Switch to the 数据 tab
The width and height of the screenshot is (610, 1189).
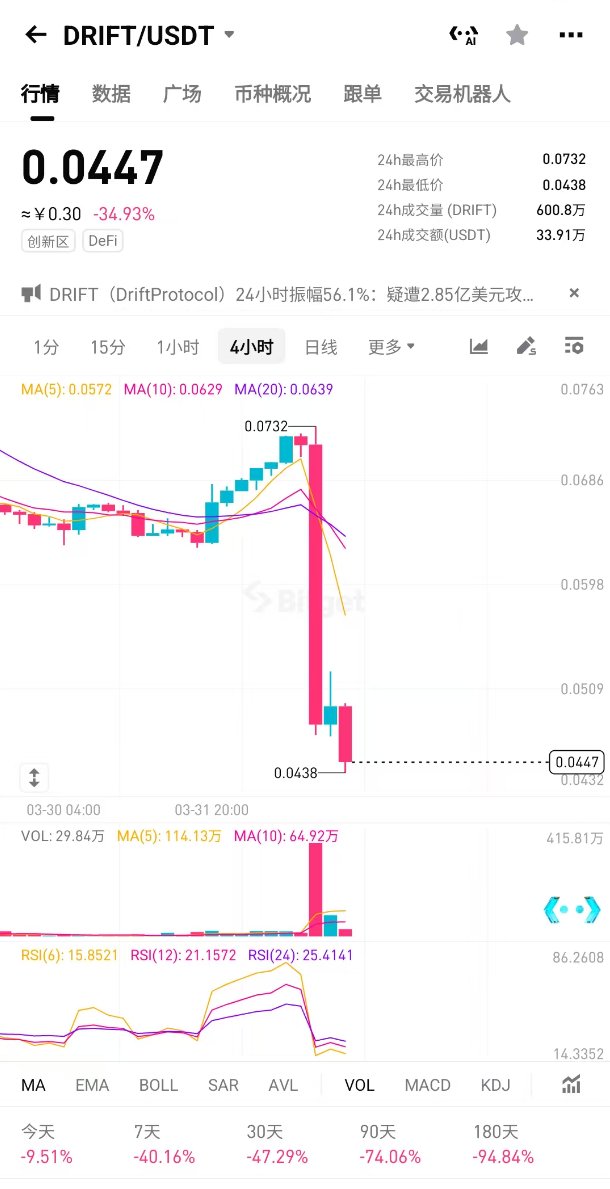coord(111,94)
